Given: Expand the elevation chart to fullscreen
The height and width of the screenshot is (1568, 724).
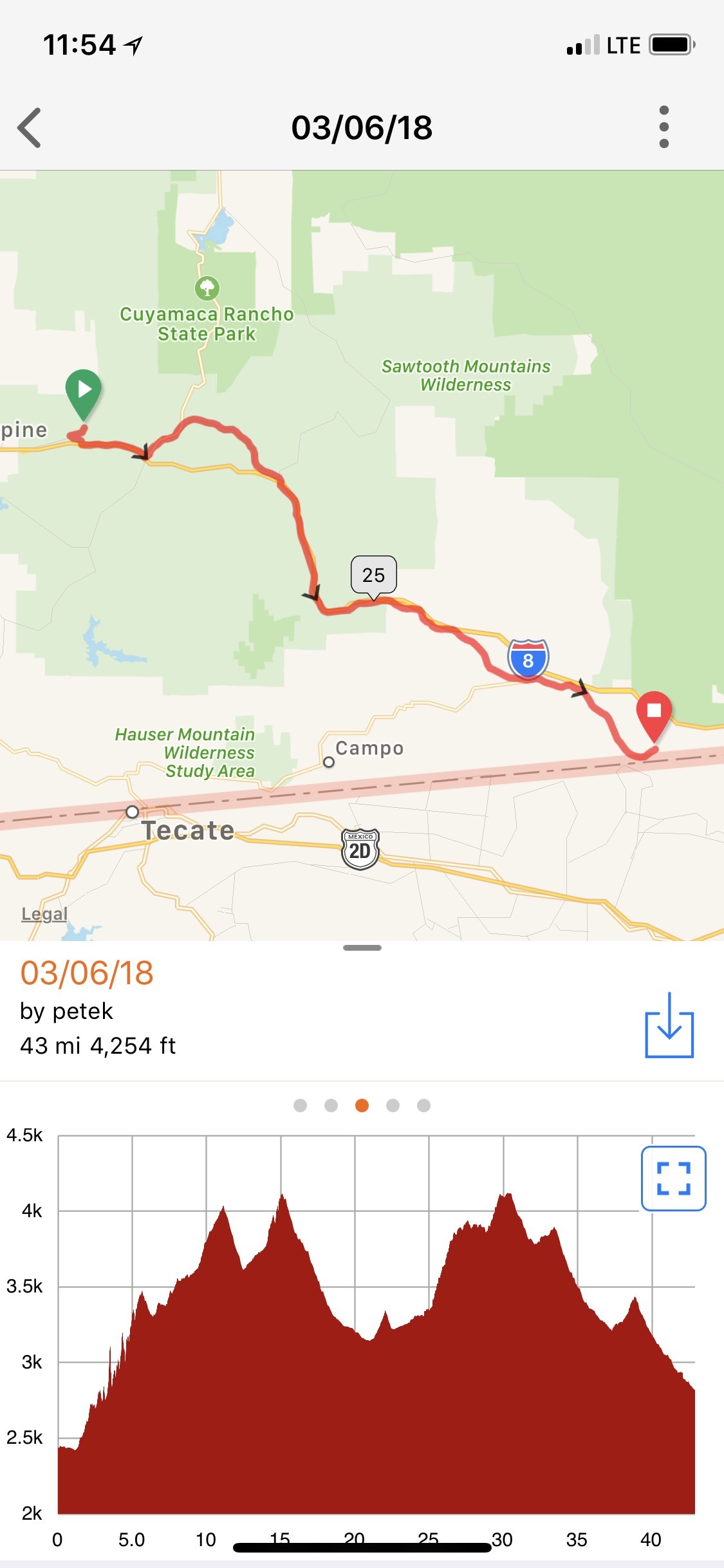Looking at the screenshot, I should pos(673,1179).
